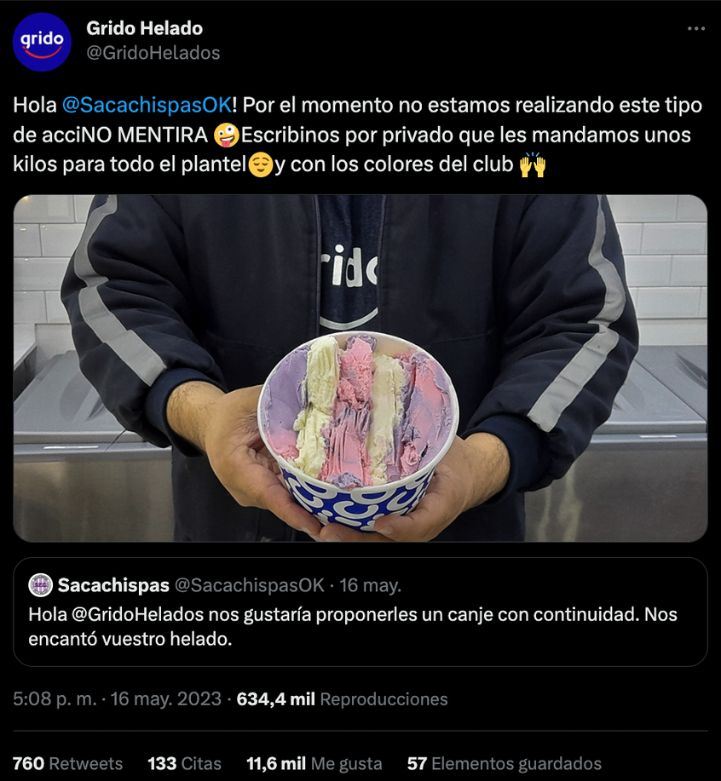
Task: Show who liked: 11,6 mil Me gusta
Action: coord(314,763)
